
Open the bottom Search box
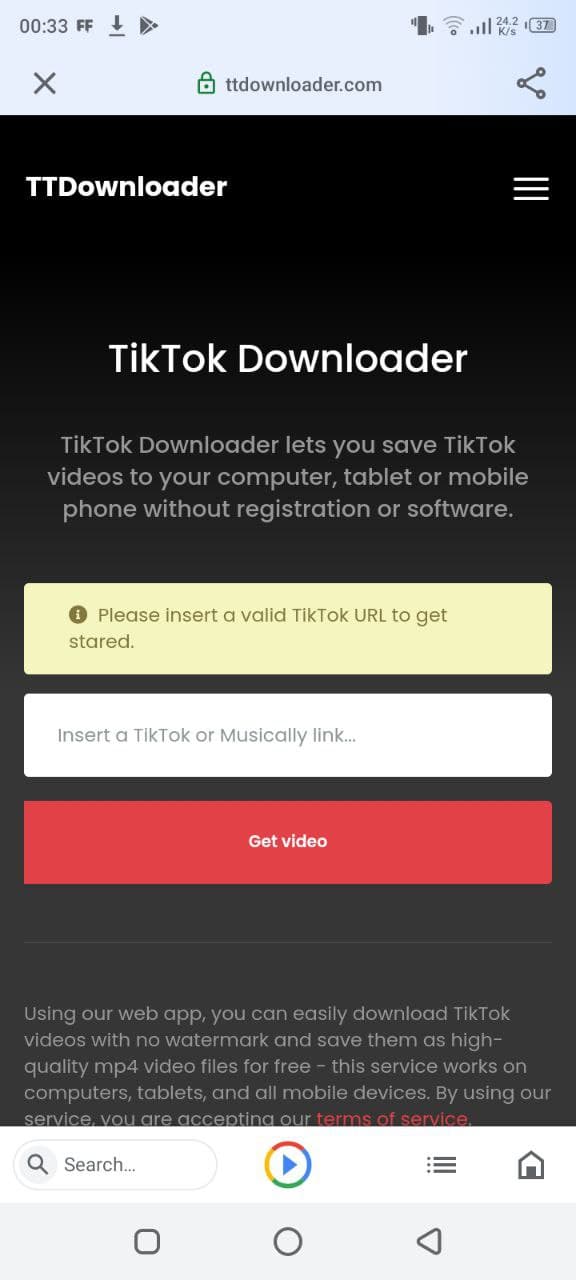(x=115, y=1165)
